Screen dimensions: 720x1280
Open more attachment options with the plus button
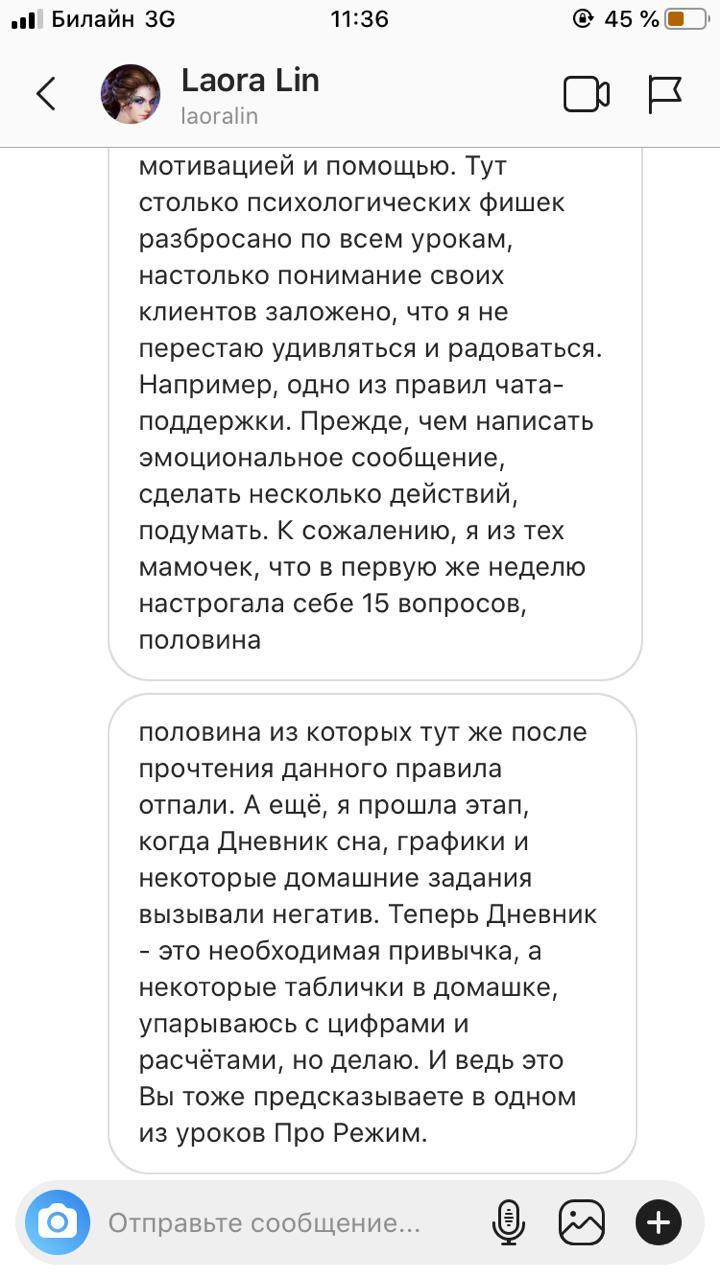658,1222
